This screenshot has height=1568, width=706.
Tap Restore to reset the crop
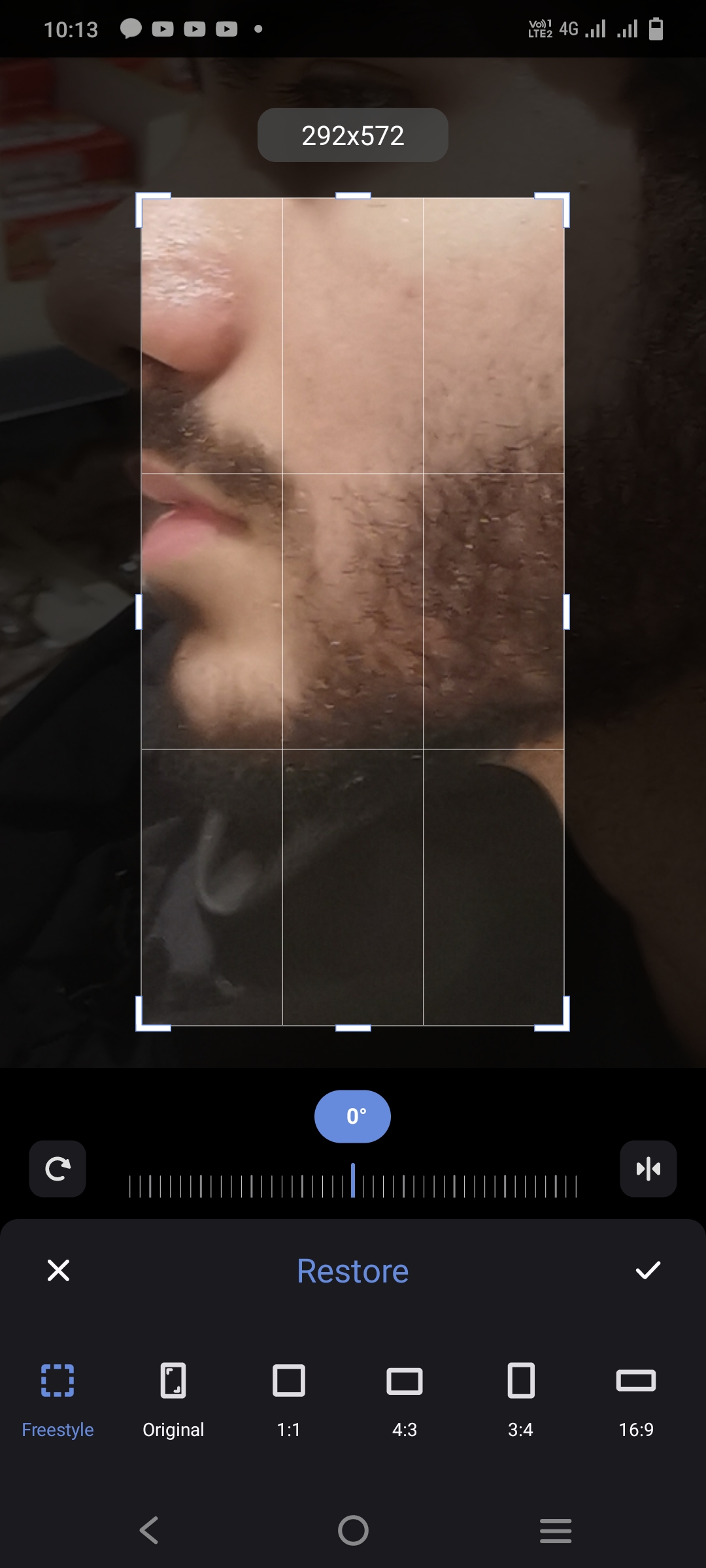point(352,1271)
